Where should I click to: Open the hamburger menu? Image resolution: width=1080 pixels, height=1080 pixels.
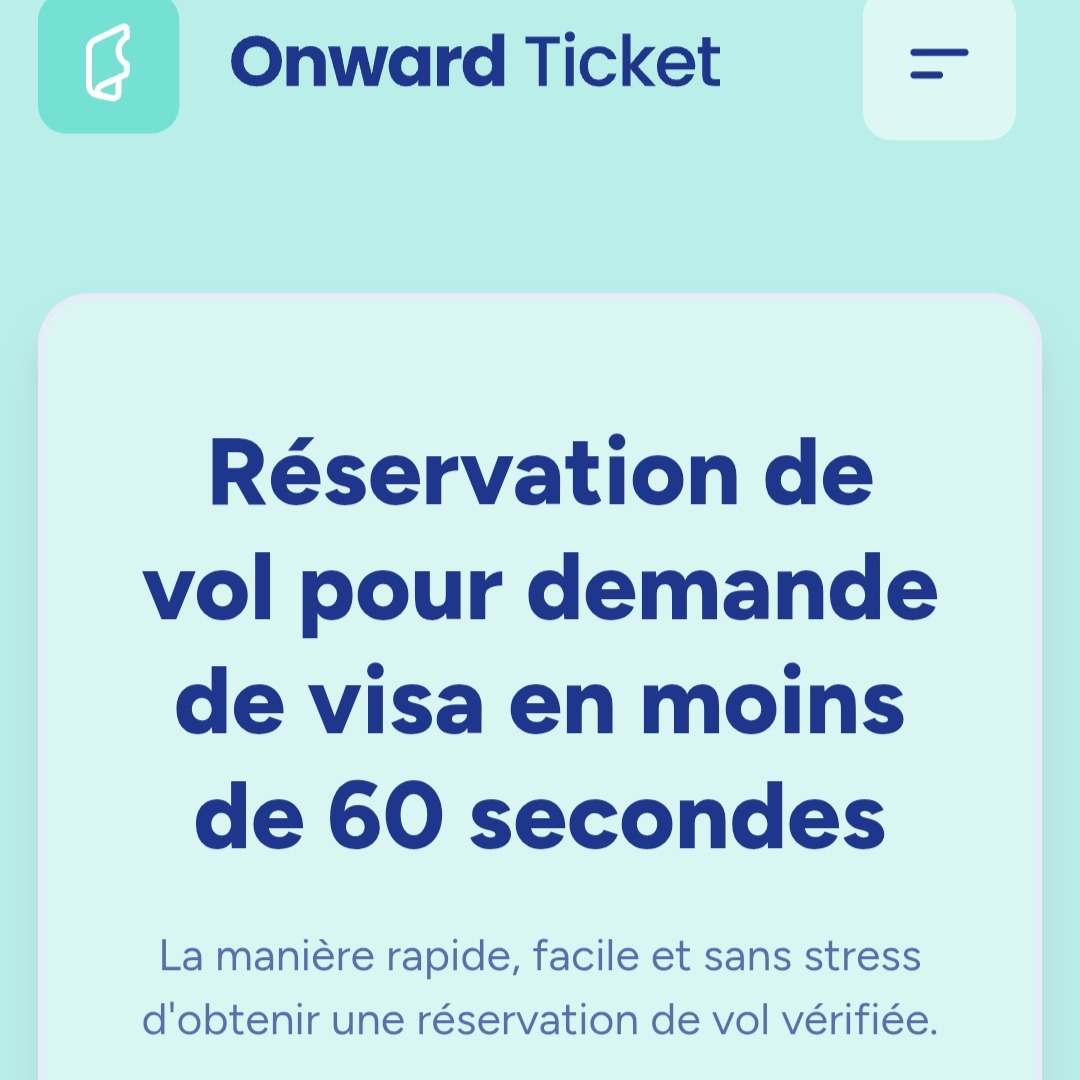(x=939, y=63)
